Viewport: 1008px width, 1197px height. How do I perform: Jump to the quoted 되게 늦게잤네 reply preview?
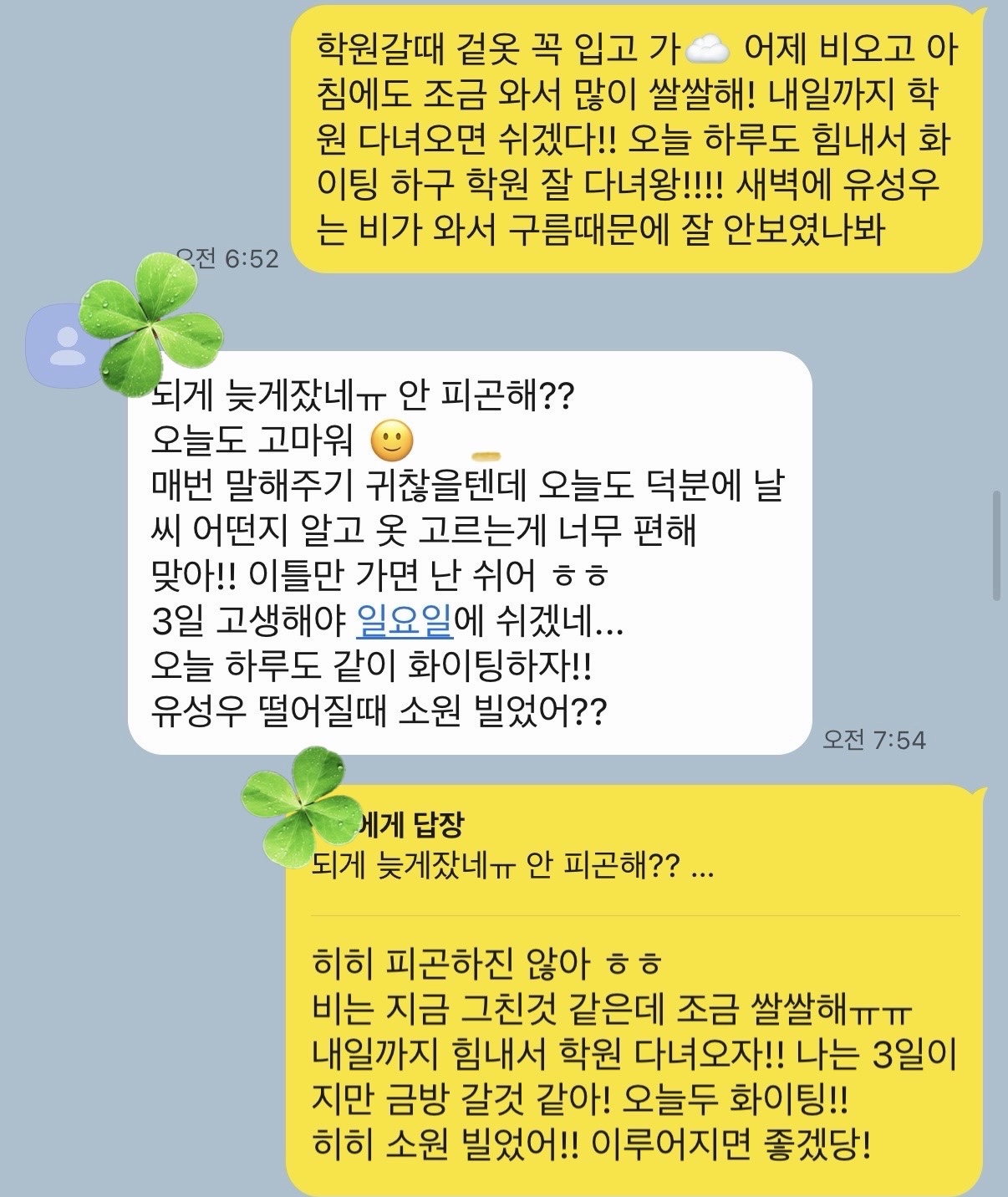coord(512,866)
